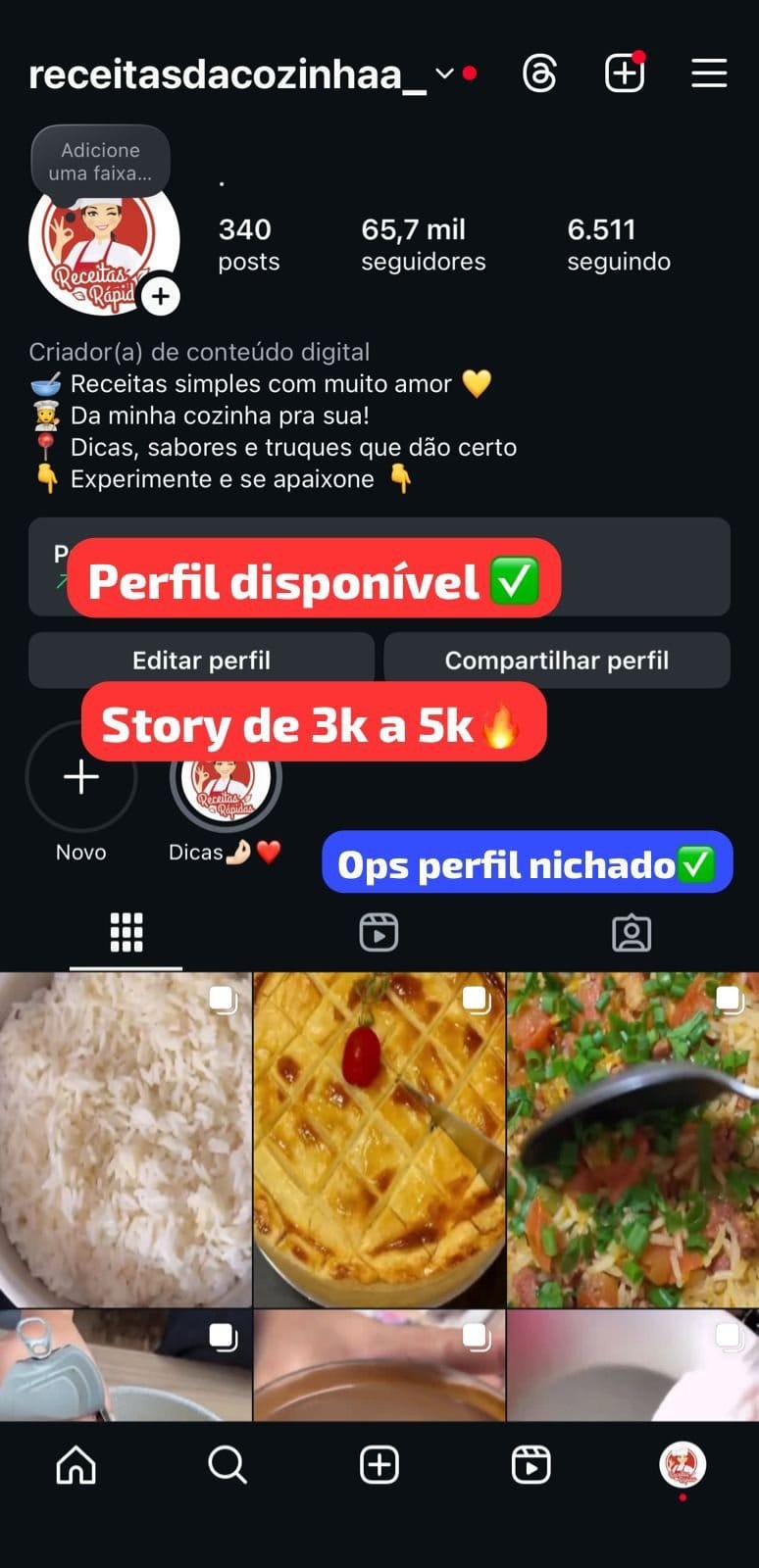The image size is (759, 1568).
Task: Tap the search icon in bottom bar
Action: click(228, 1464)
